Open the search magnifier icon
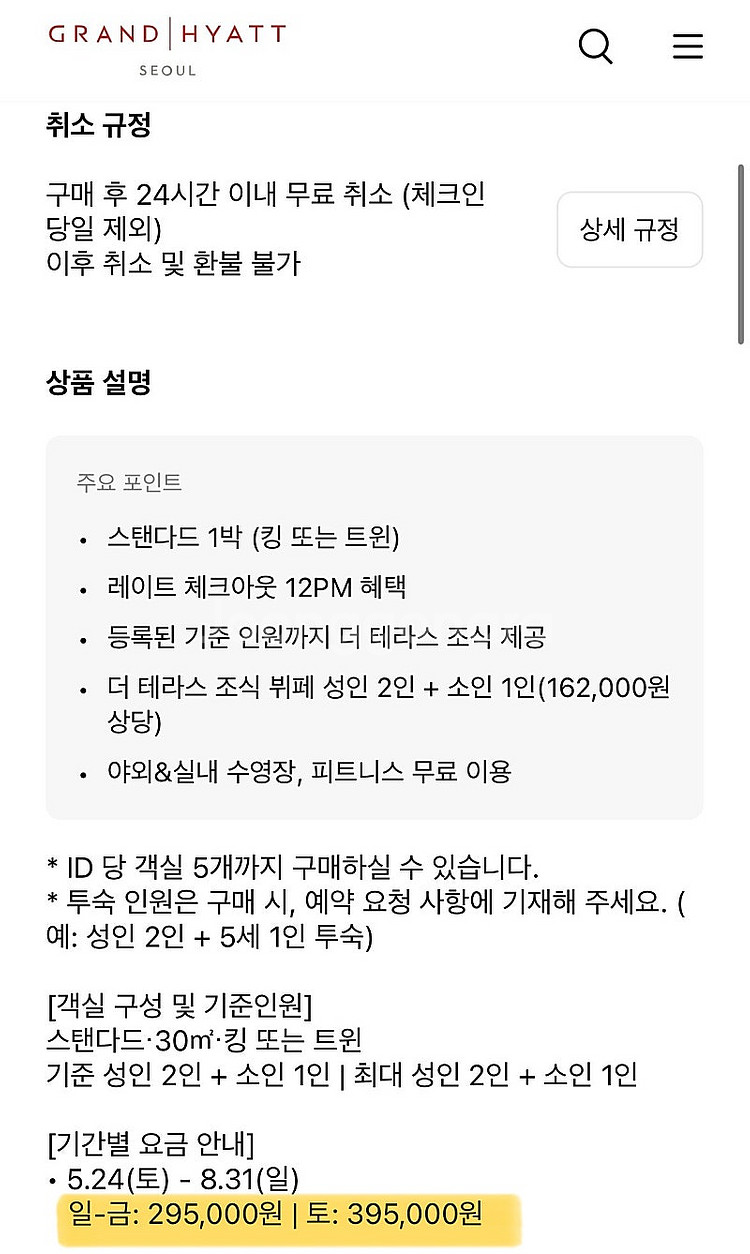Screen dimensions: 750x1254 tap(596, 45)
